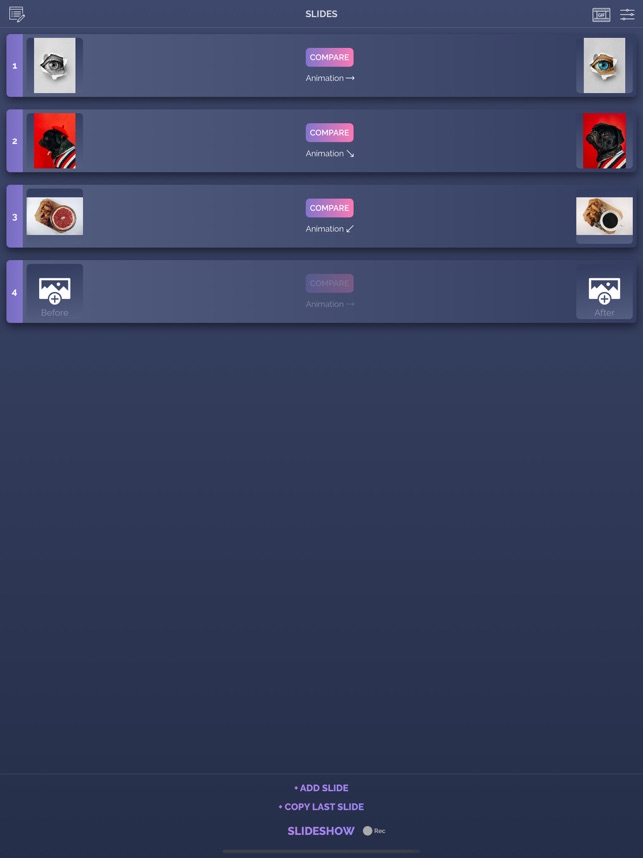This screenshot has height=858, width=643.
Task: Open slide 3's after coffee image
Action: [604, 216]
